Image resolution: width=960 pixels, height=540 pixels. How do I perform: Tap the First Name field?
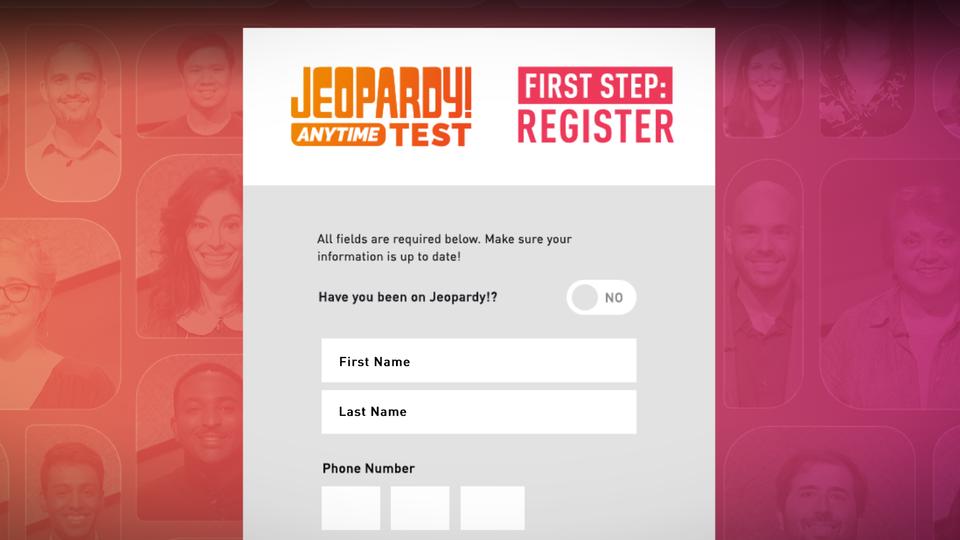coord(478,361)
